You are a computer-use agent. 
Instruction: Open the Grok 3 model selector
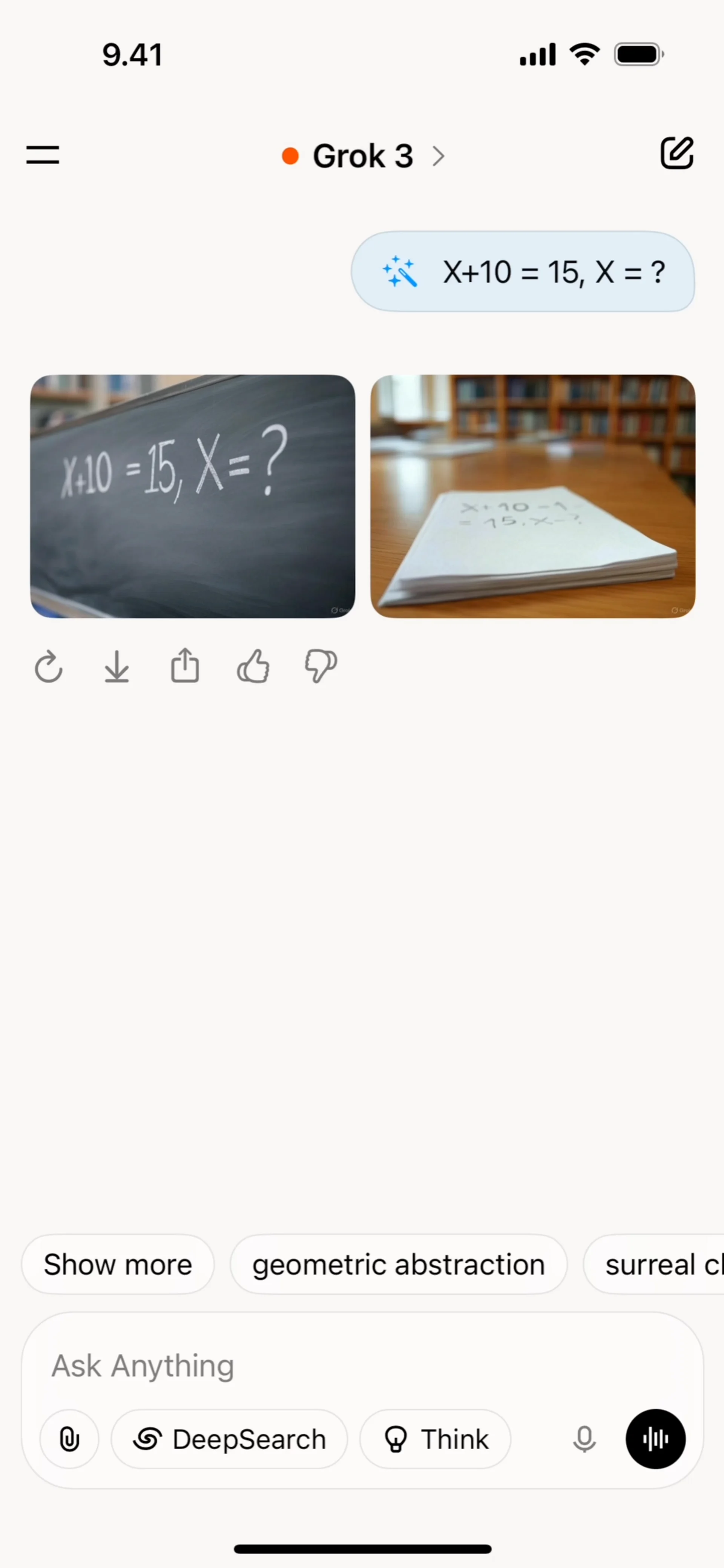click(364, 156)
